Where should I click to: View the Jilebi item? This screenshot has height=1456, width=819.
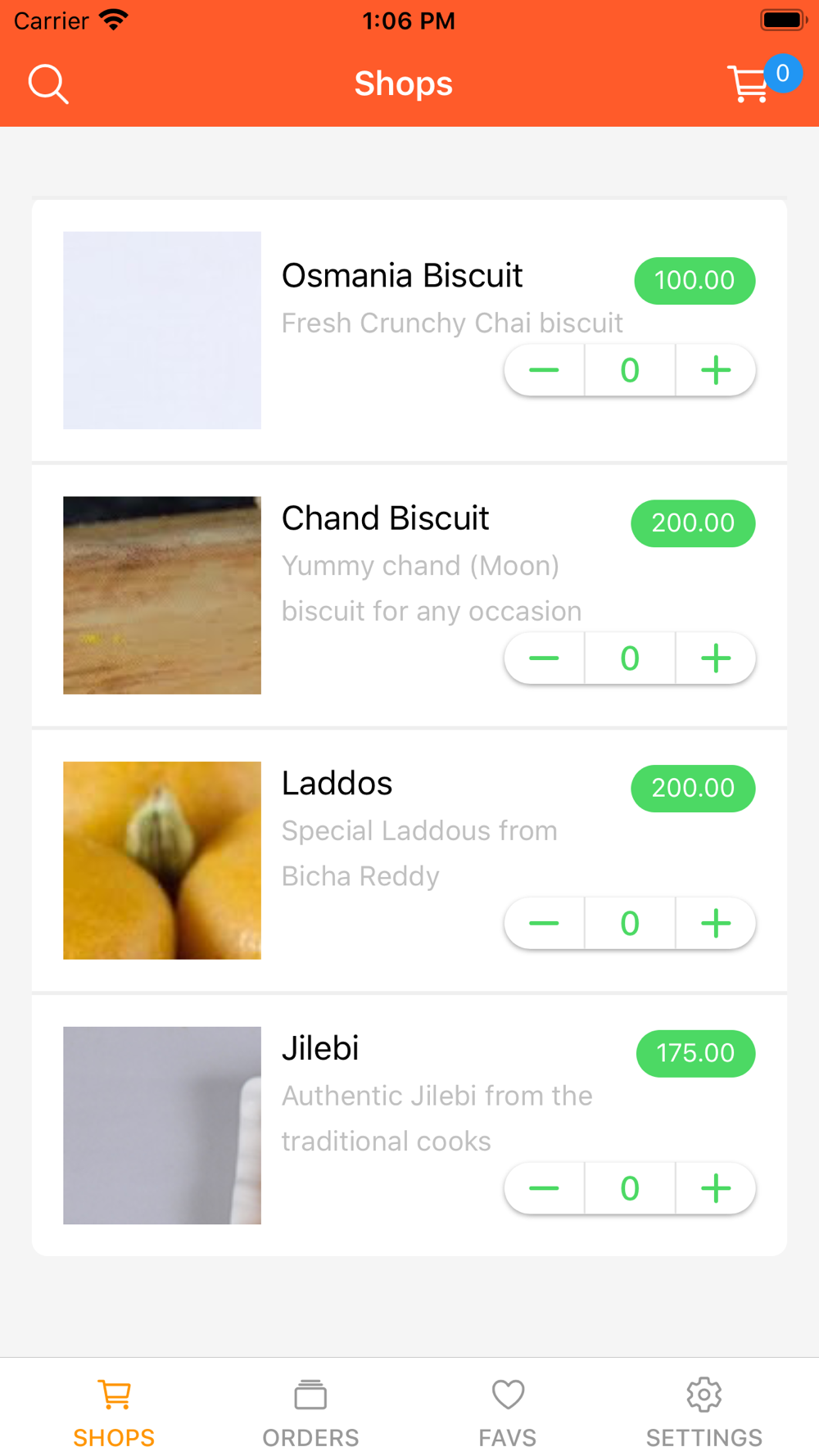coord(320,1049)
